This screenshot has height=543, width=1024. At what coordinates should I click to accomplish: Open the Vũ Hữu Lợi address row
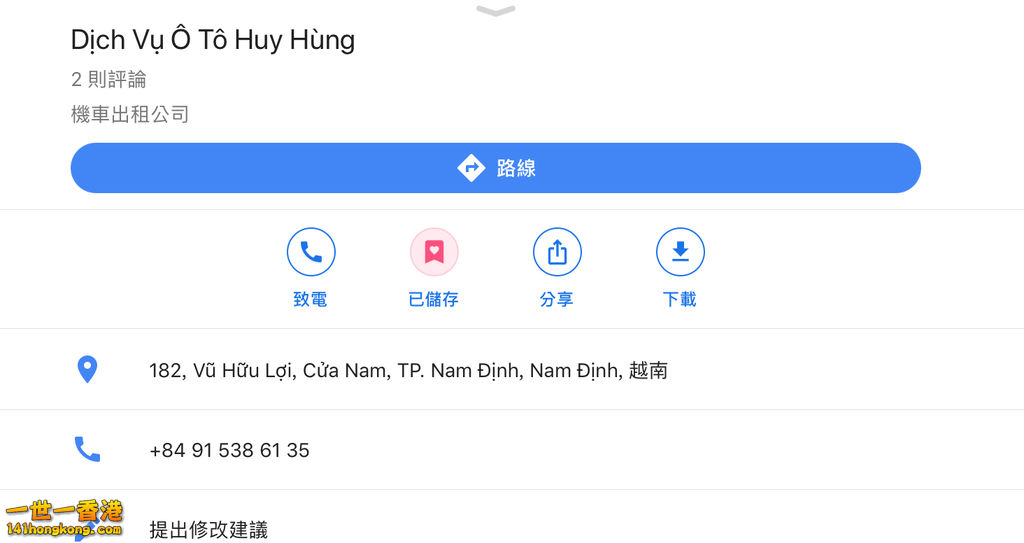pyautogui.click(x=408, y=371)
